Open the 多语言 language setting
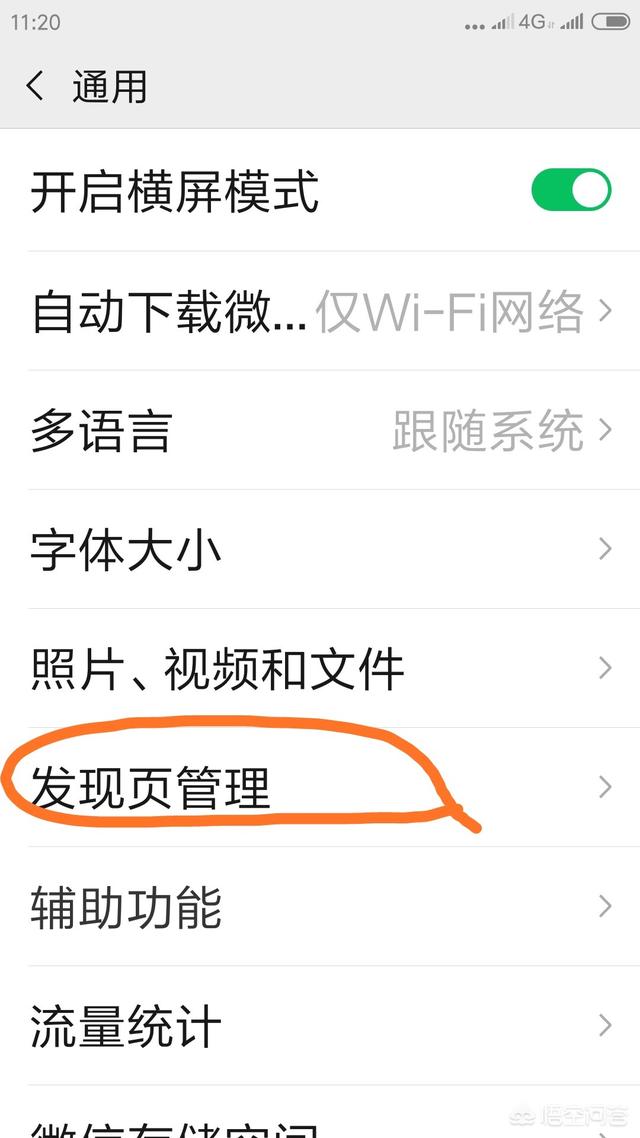This screenshot has height=1138, width=640. (320, 430)
